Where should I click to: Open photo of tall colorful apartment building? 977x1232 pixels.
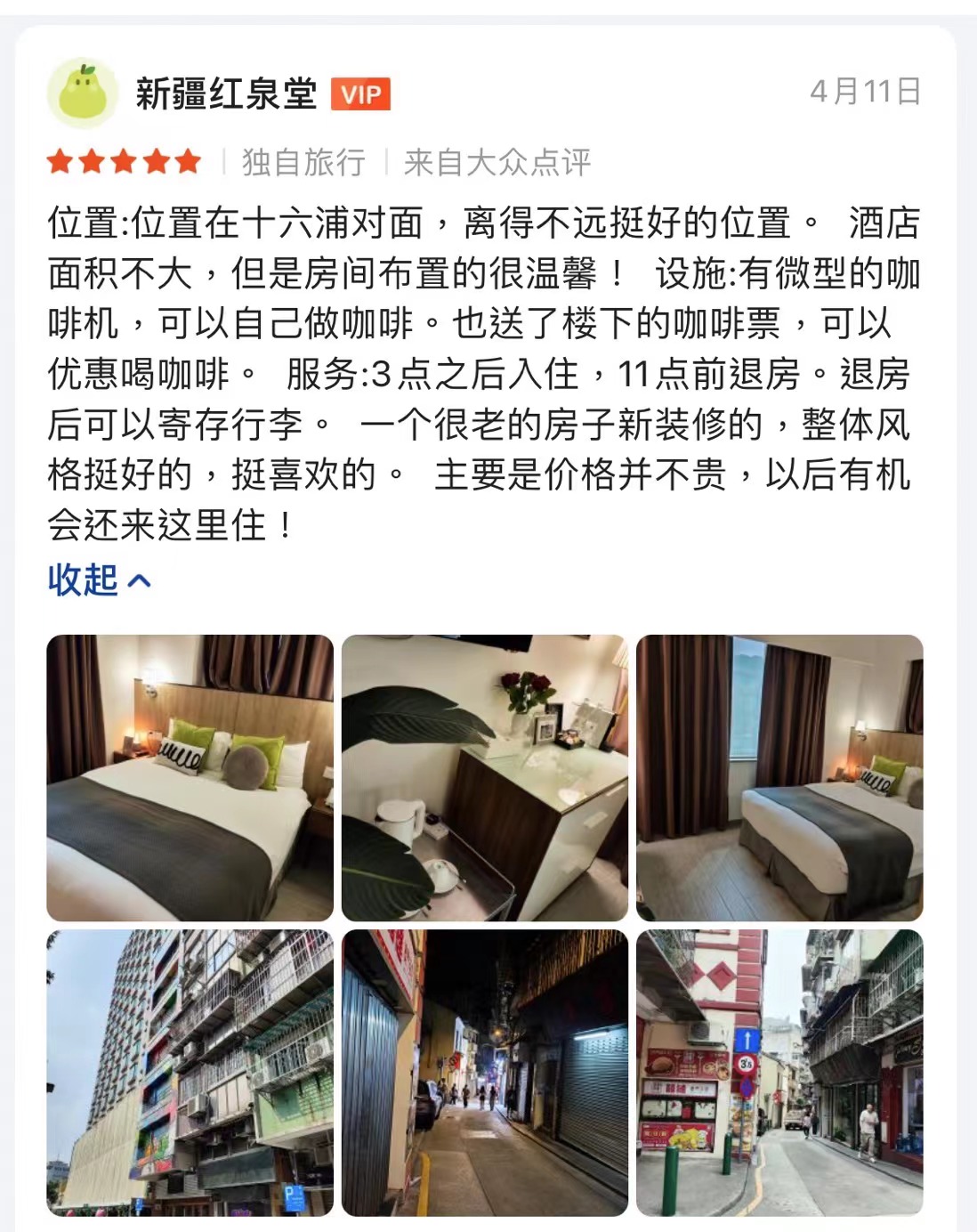click(x=190, y=1073)
